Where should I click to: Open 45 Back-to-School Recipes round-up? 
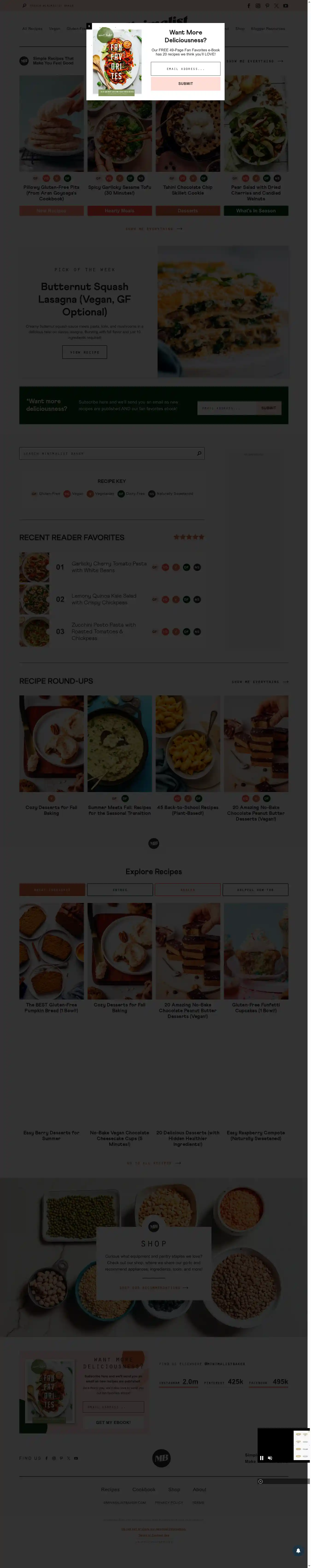[x=187, y=810]
